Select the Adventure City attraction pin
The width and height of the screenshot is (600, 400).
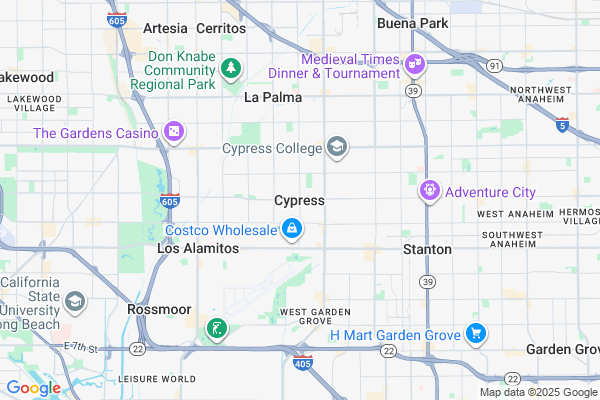pyautogui.click(x=430, y=188)
